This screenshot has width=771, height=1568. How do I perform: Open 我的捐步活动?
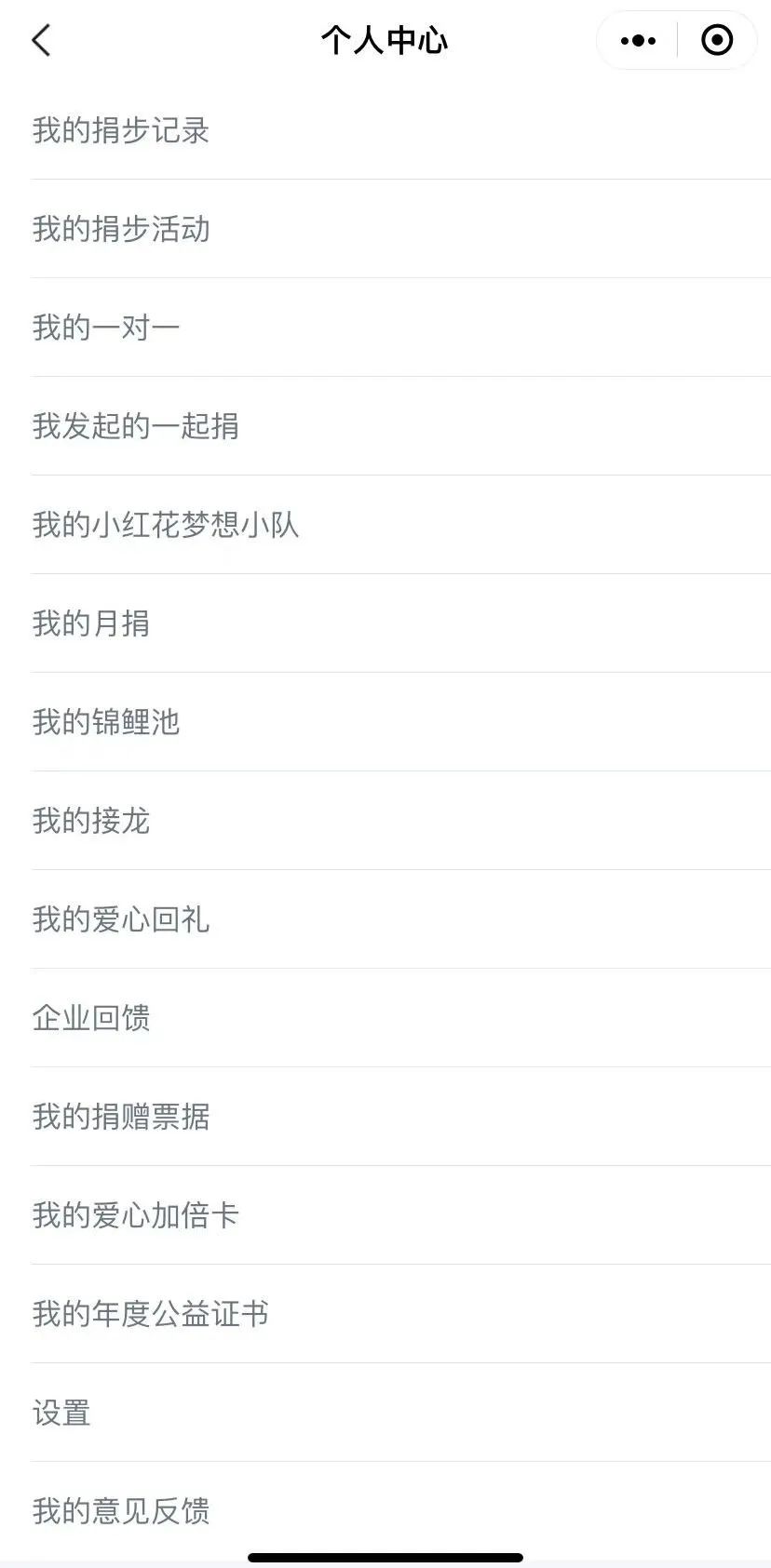point(121,229)
